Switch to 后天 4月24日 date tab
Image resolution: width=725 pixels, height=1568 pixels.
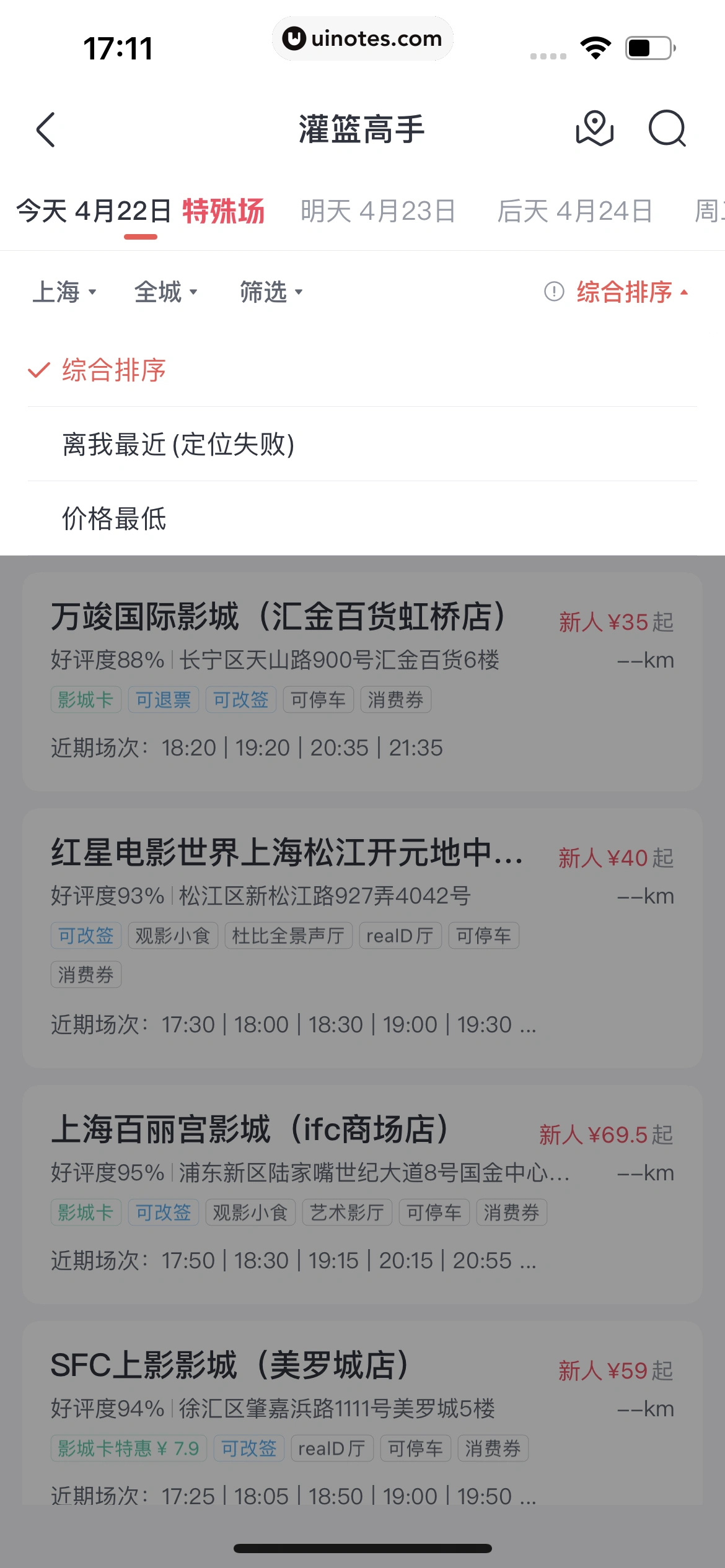575,211
